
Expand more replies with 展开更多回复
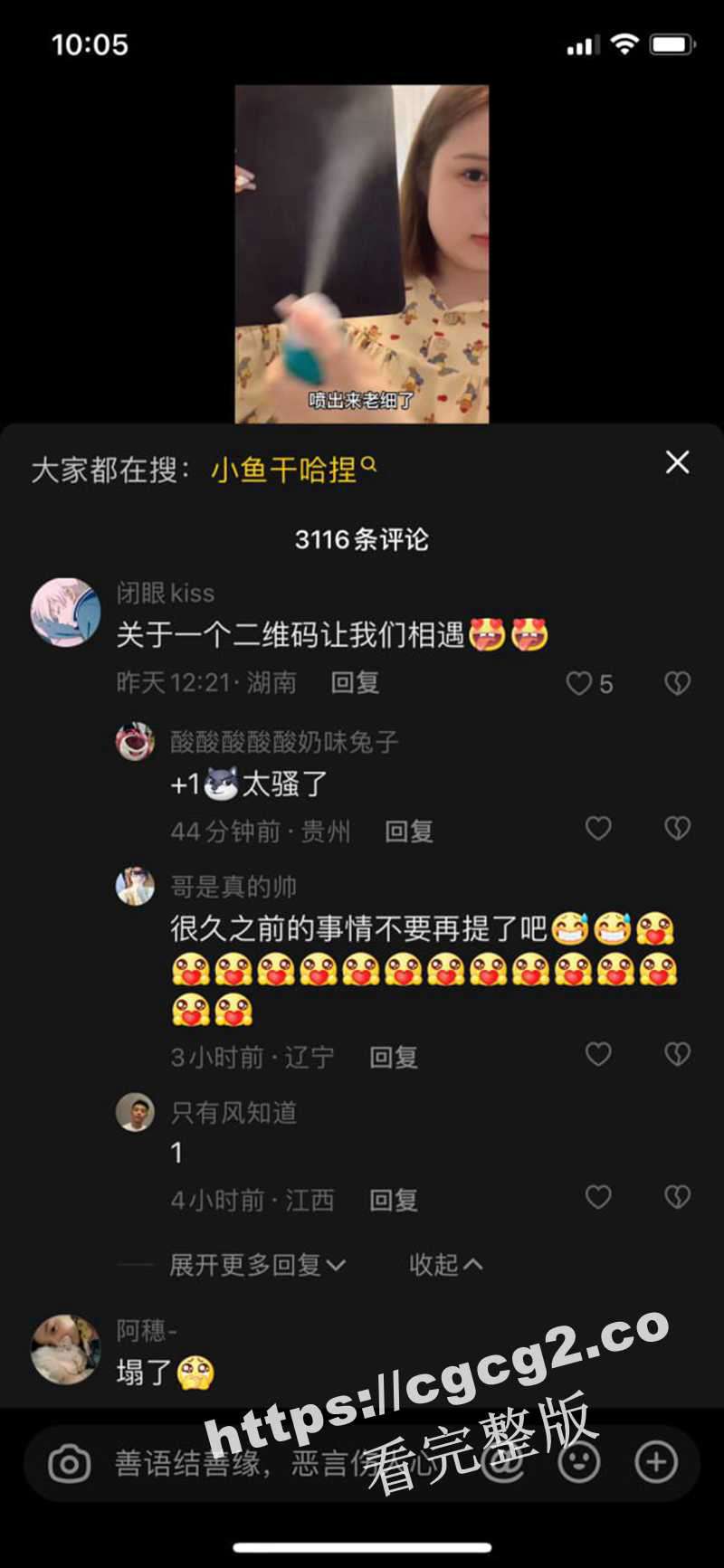point(257,1265)
